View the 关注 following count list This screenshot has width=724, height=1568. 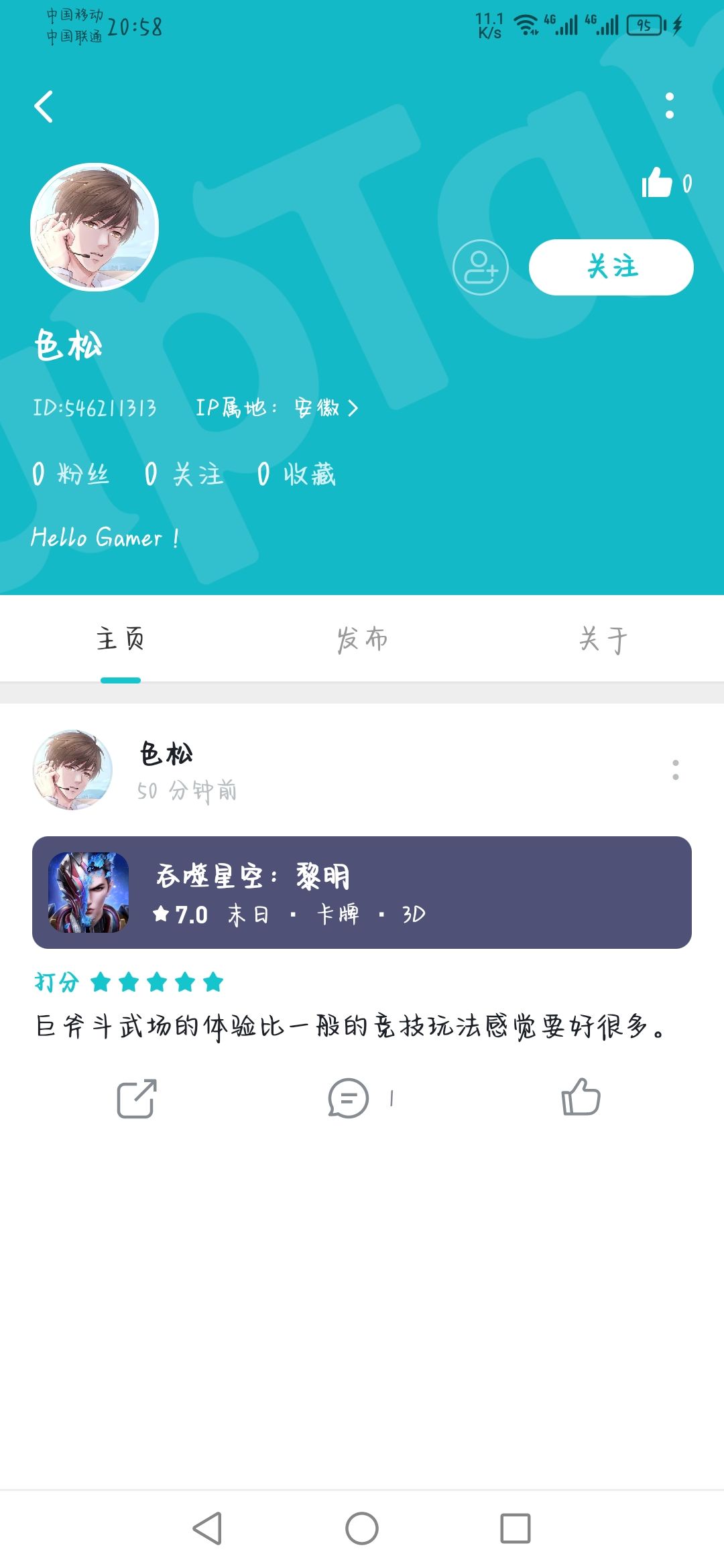pos(184,474)
